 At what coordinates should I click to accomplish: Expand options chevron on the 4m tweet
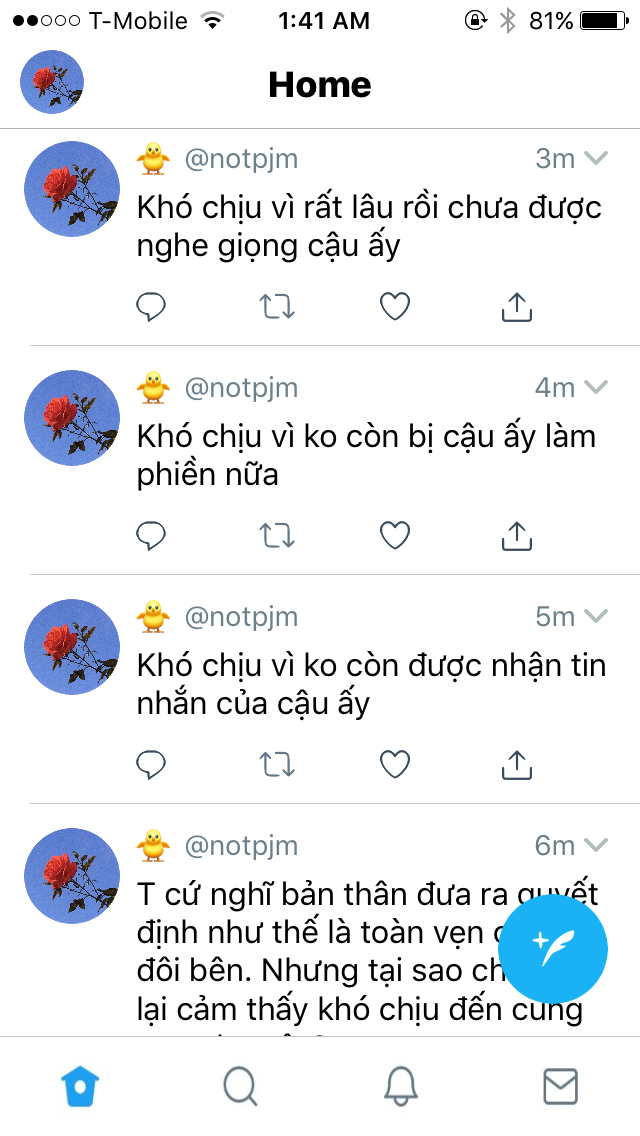tap(595, 387)
